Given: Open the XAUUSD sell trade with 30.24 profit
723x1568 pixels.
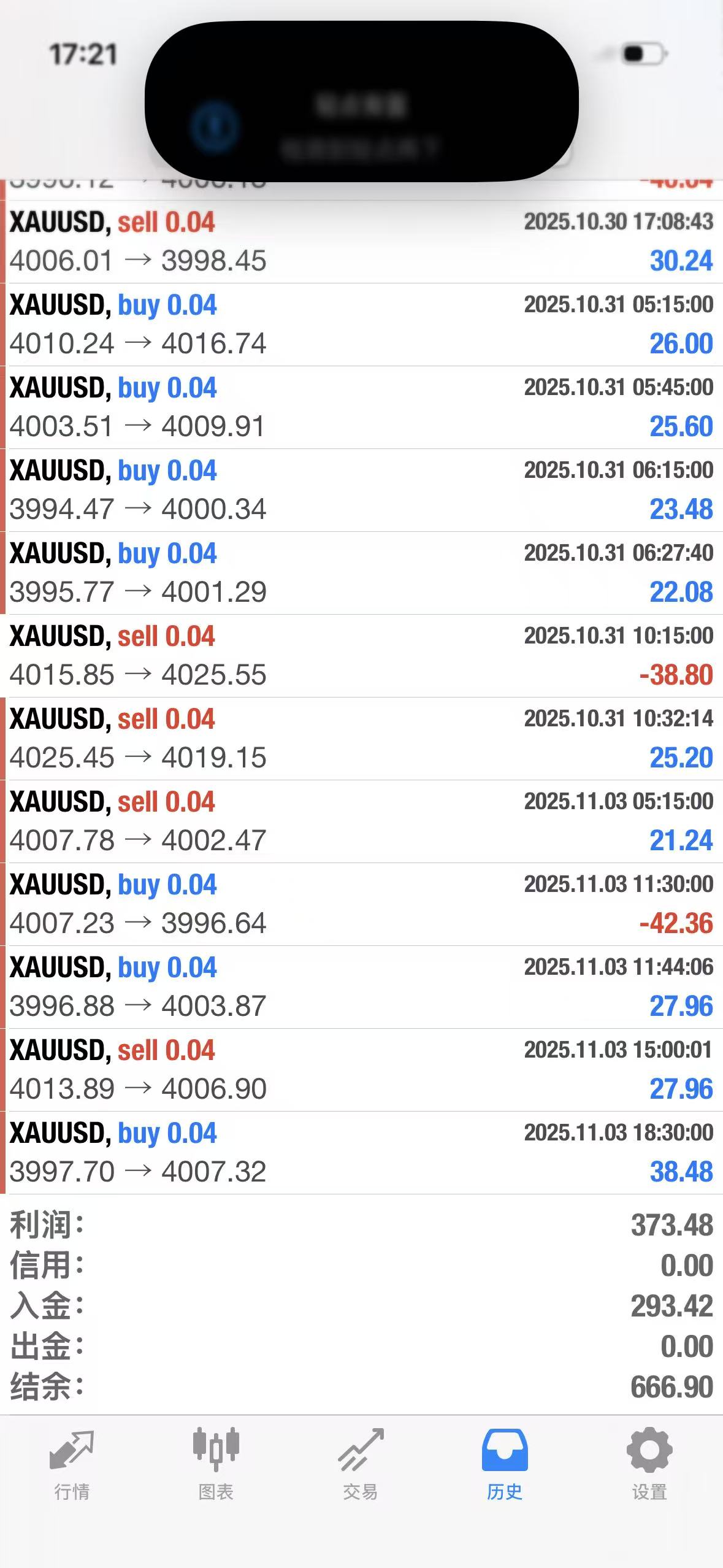Looking at the screenshot, I should [x=361, y=242].
